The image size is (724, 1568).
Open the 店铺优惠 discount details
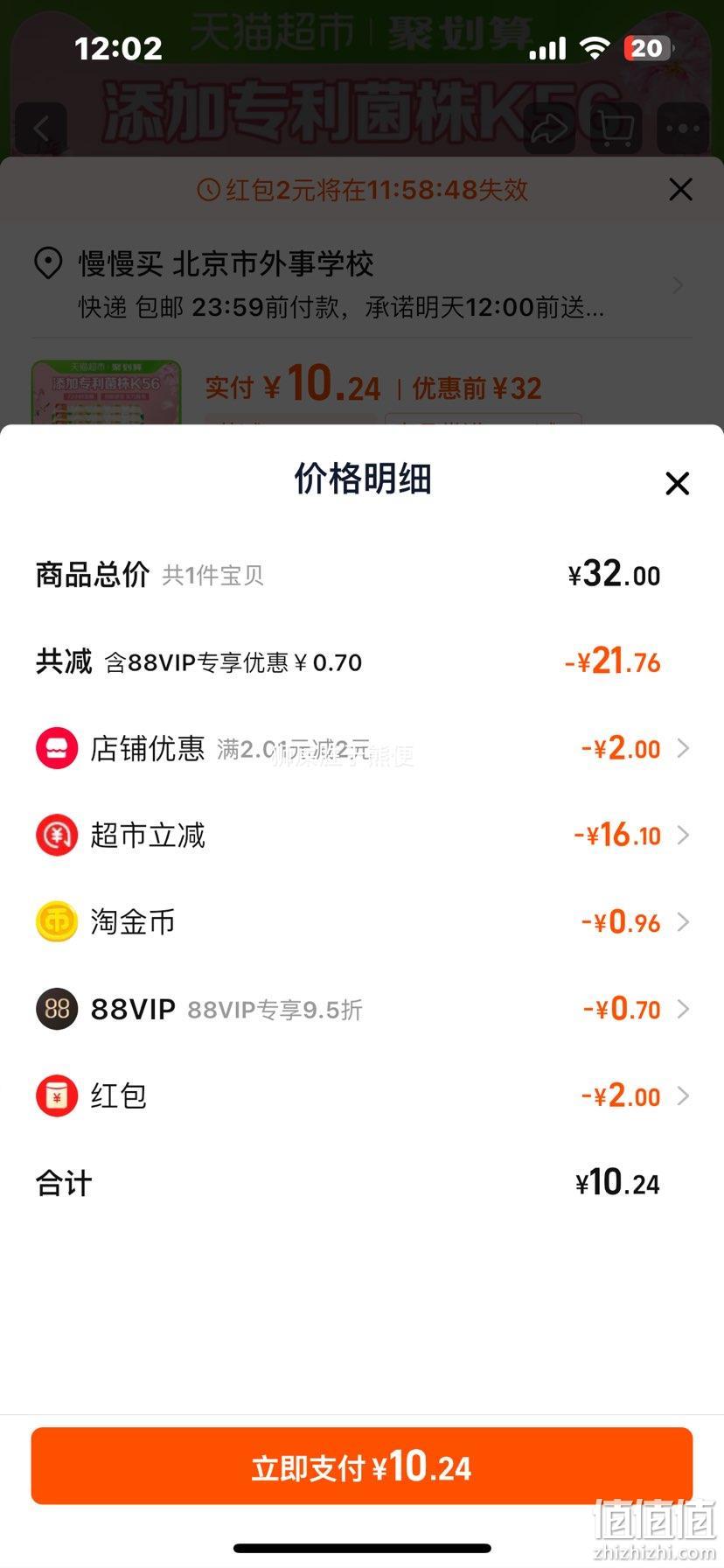[362, 749]
